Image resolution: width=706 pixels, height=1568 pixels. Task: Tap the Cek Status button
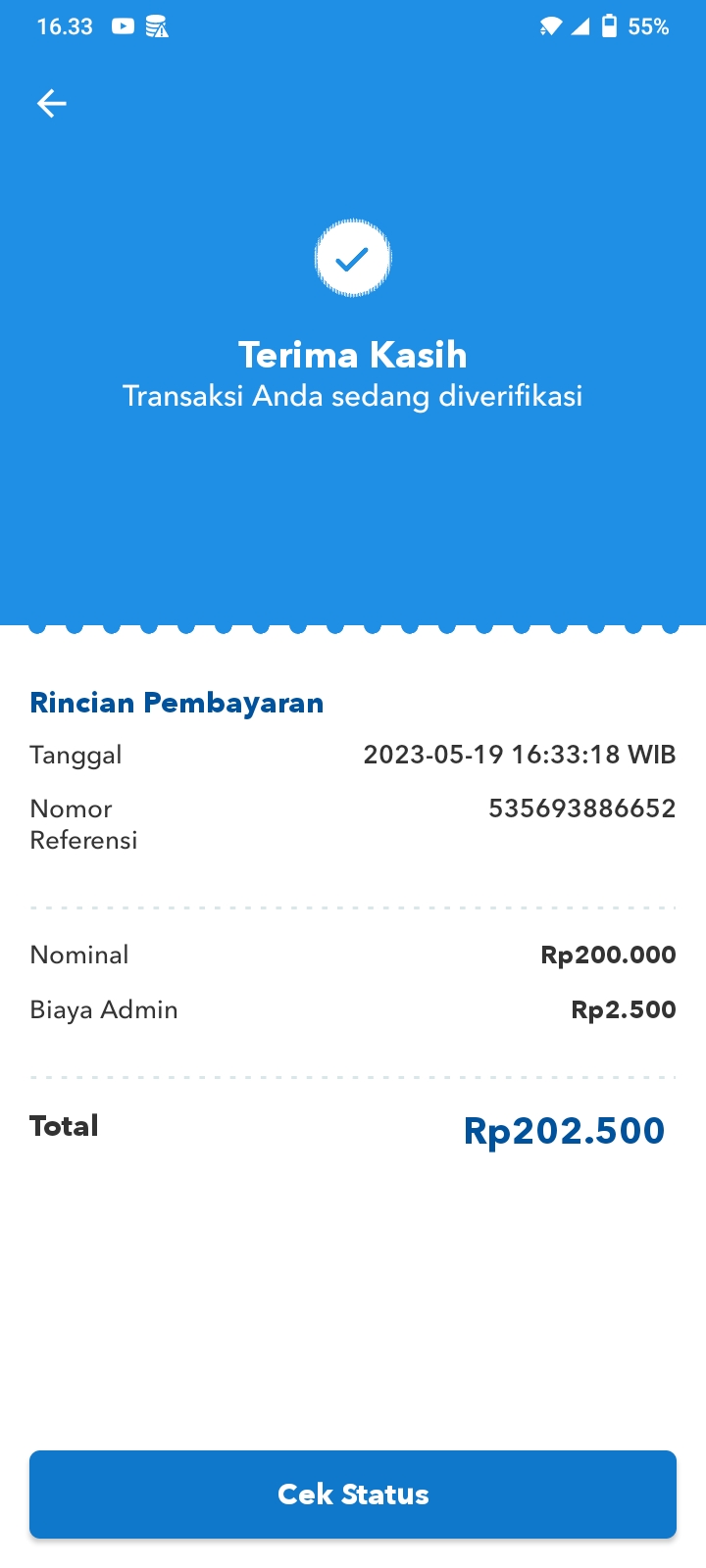coord(353,1494)
